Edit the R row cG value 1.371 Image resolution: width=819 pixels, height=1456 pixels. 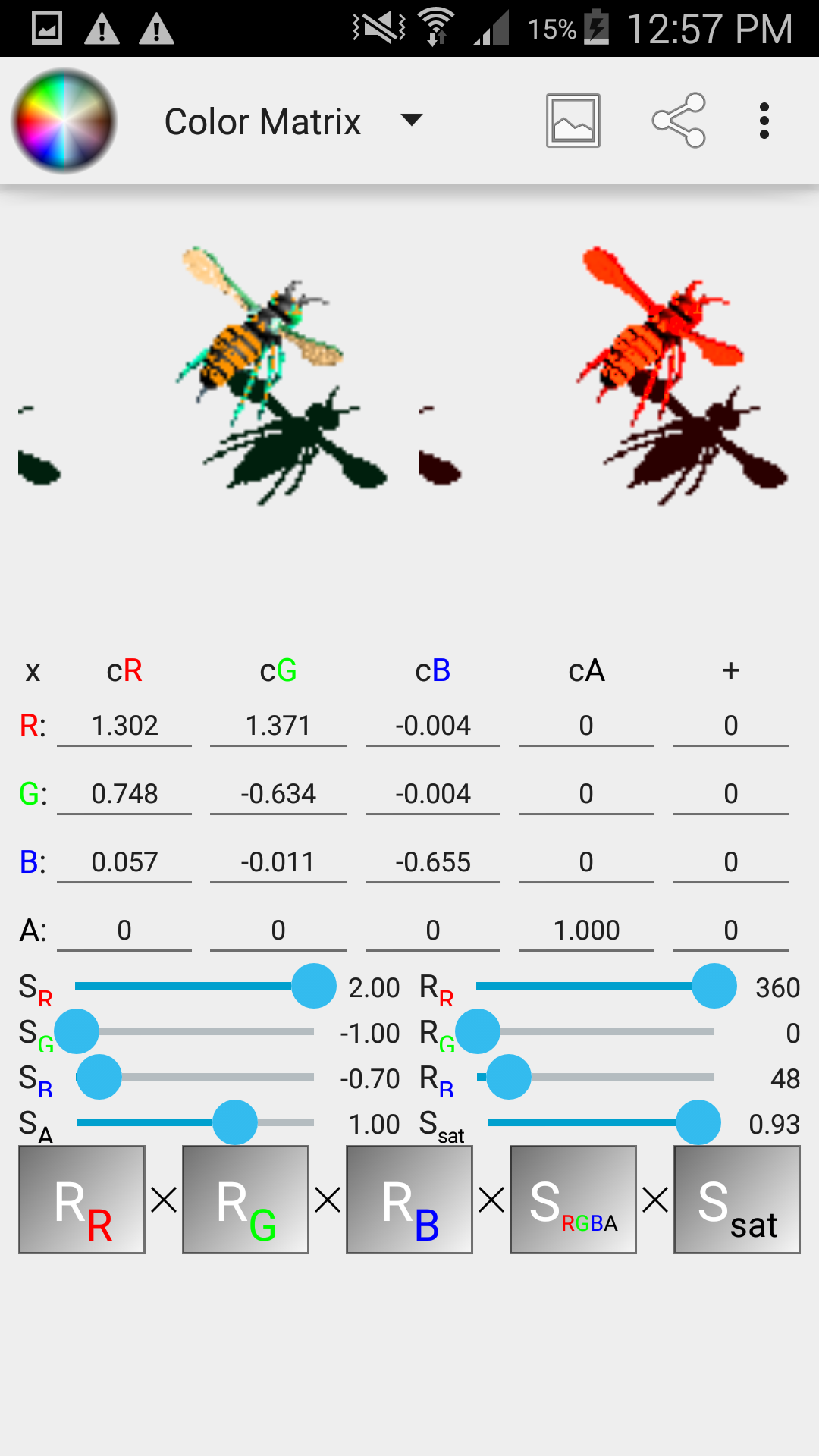[278, 726]
